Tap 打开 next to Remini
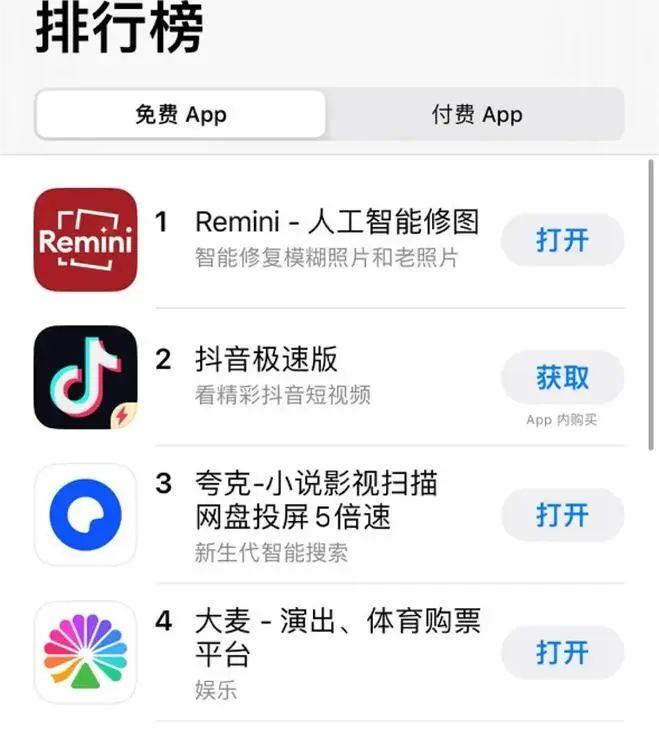The height and width of the screenshot is (730, 659). tap(562, 240)
